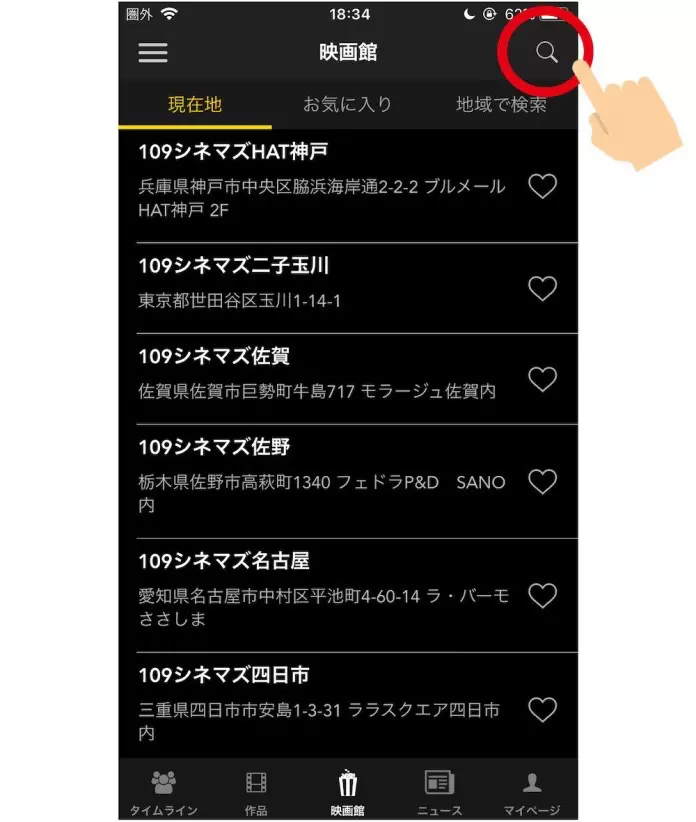This screenshot has height=822, width=696.
Task: Select the 現在地 tab
Action: (195, 104)
